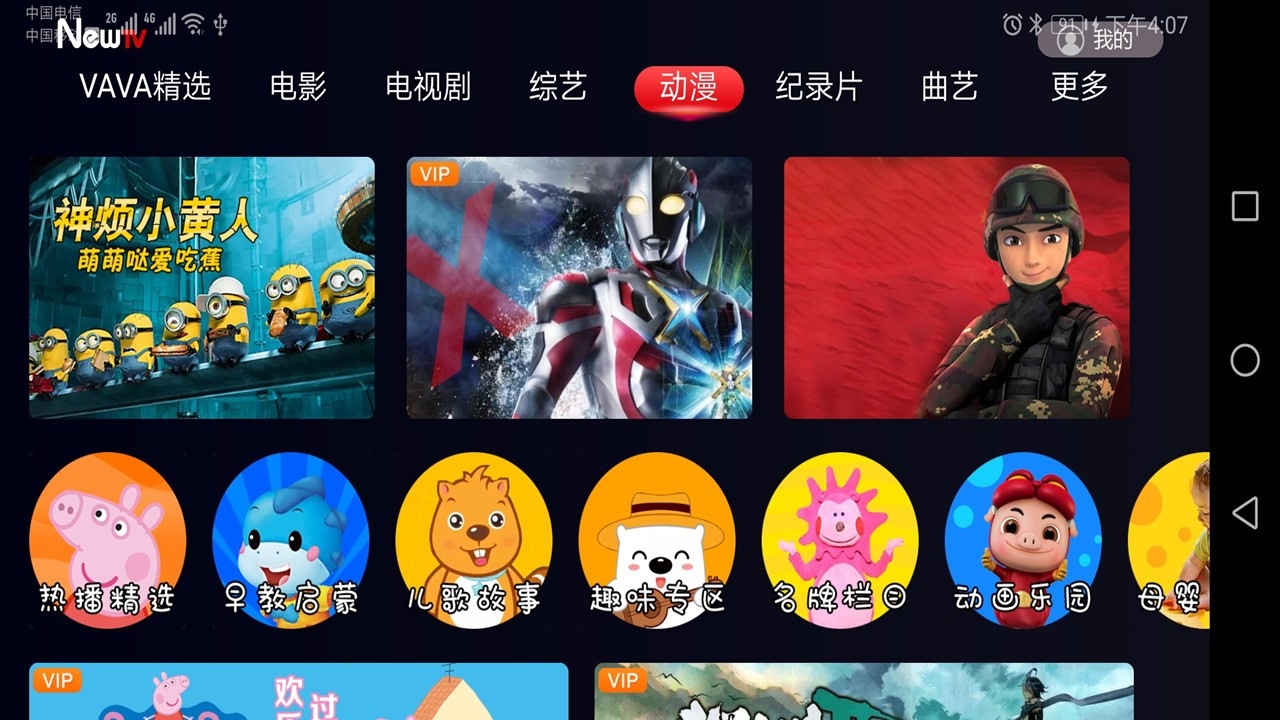Screen dimensions: 1280x720
Task: Open recent apps with the square button
Action: [x=1244, y=206]
